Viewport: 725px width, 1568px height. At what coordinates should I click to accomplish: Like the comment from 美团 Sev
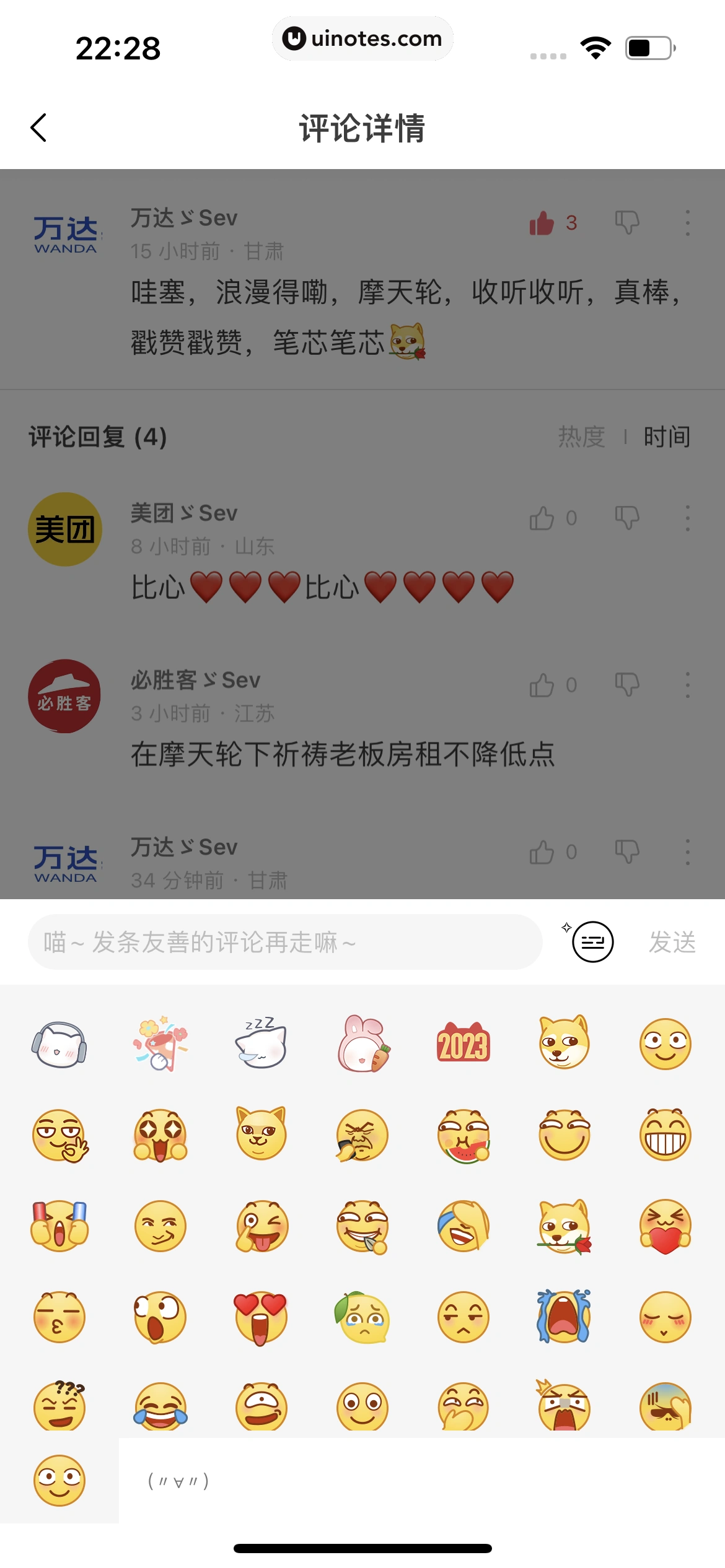[542, 518]
